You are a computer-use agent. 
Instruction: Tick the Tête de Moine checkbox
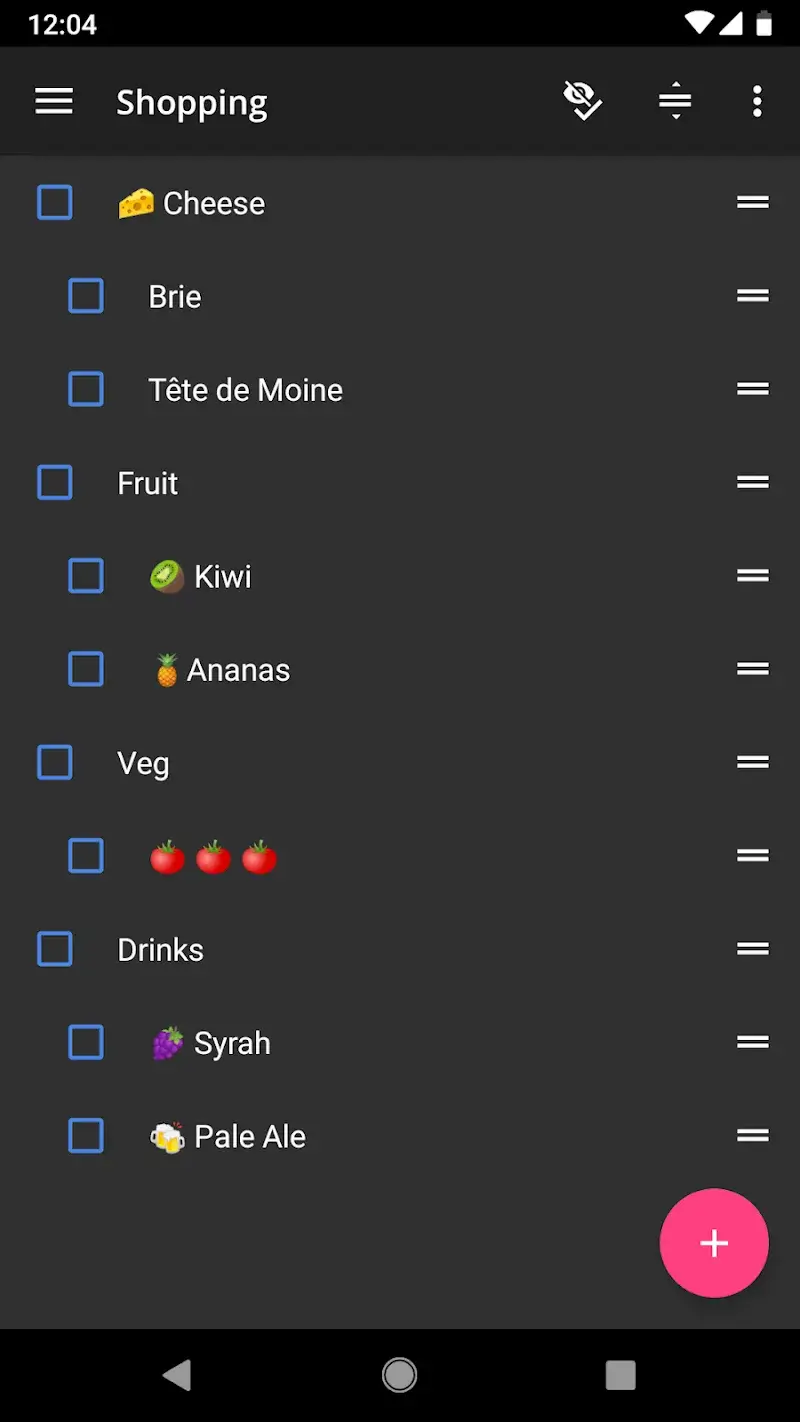[86, 389]
